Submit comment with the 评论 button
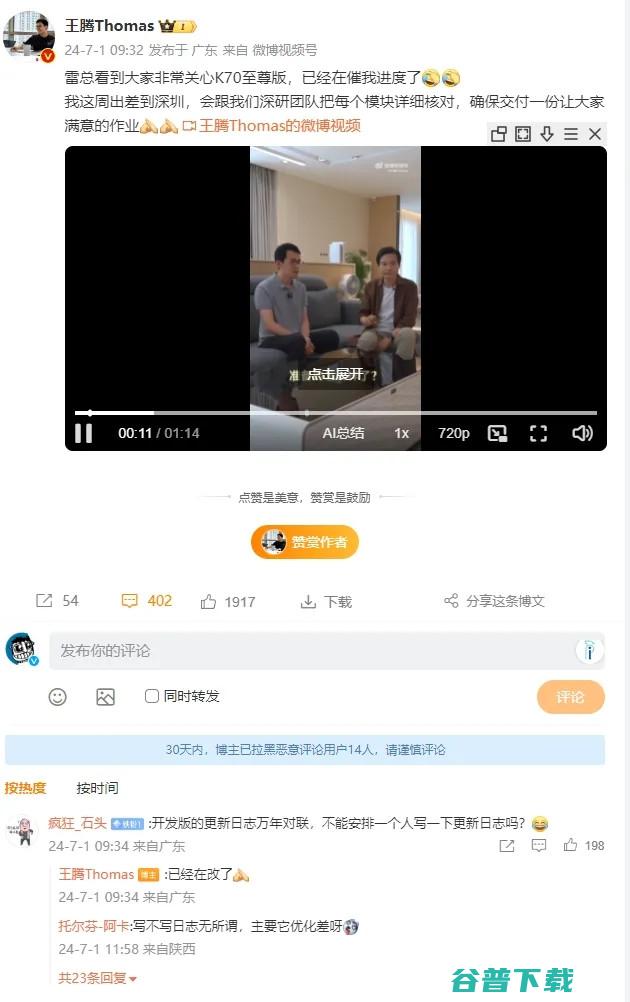Screen dimensions: 630x1002 570,697
